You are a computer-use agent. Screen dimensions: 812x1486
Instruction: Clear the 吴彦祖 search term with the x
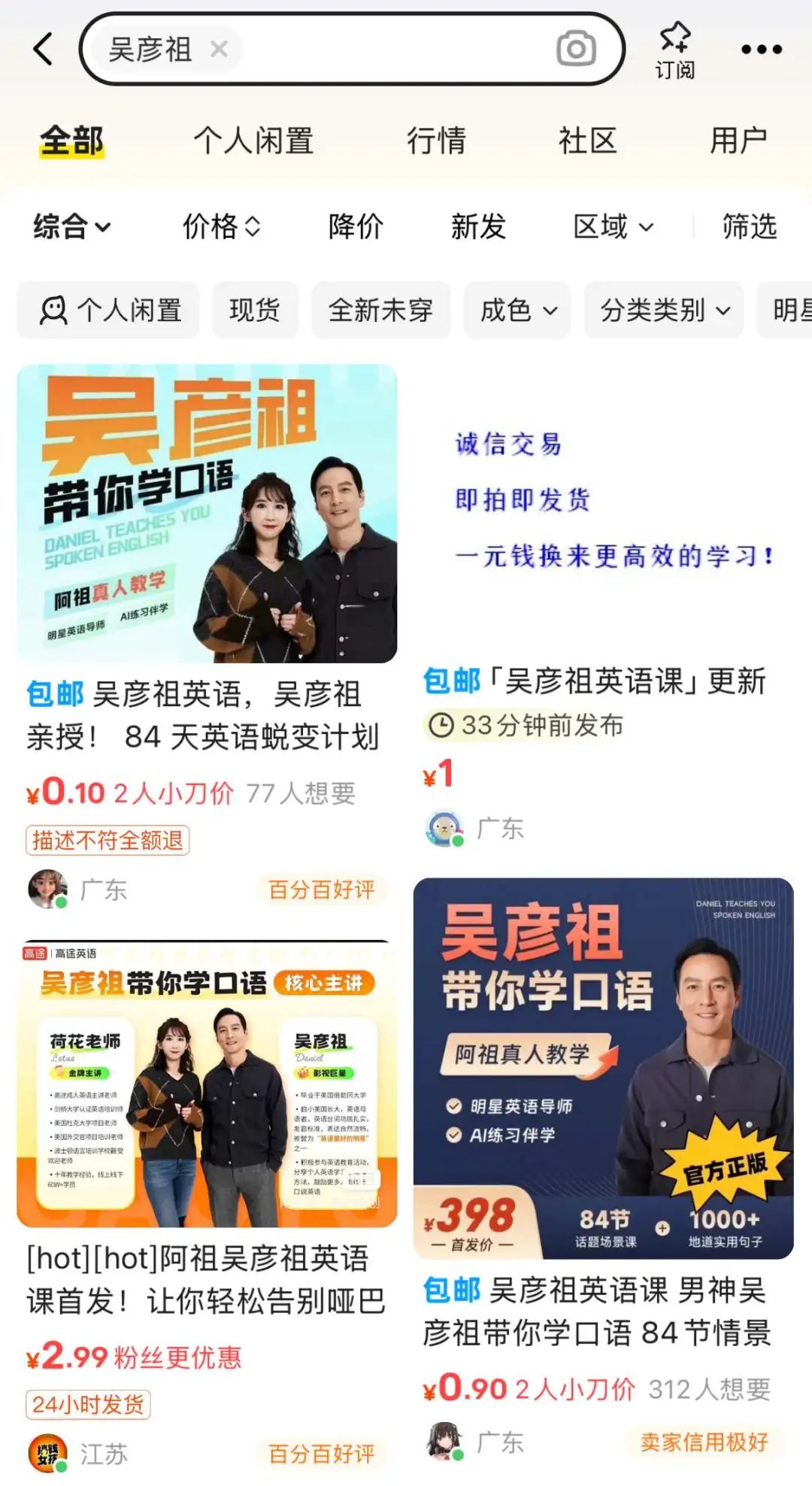(218, 50)
